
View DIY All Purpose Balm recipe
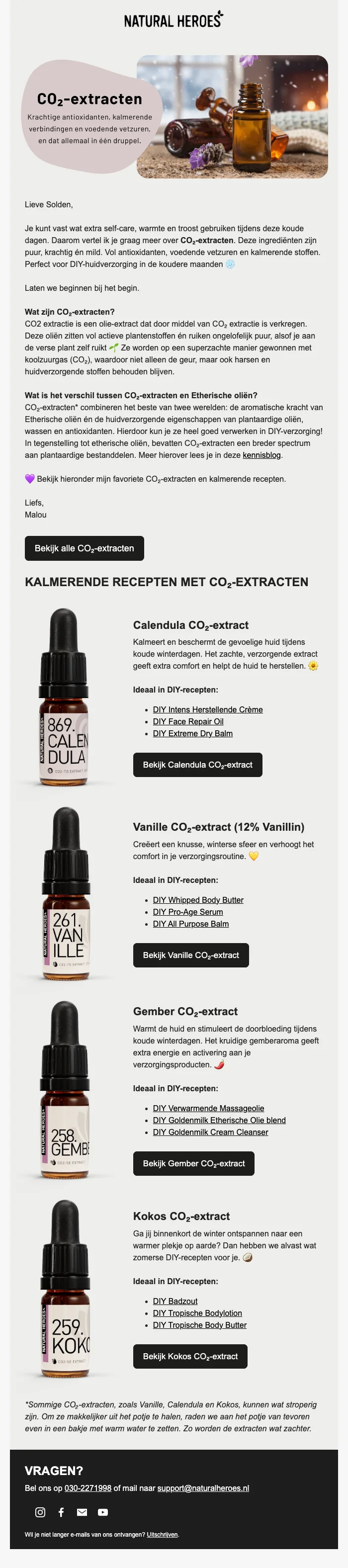click(190, 923)
